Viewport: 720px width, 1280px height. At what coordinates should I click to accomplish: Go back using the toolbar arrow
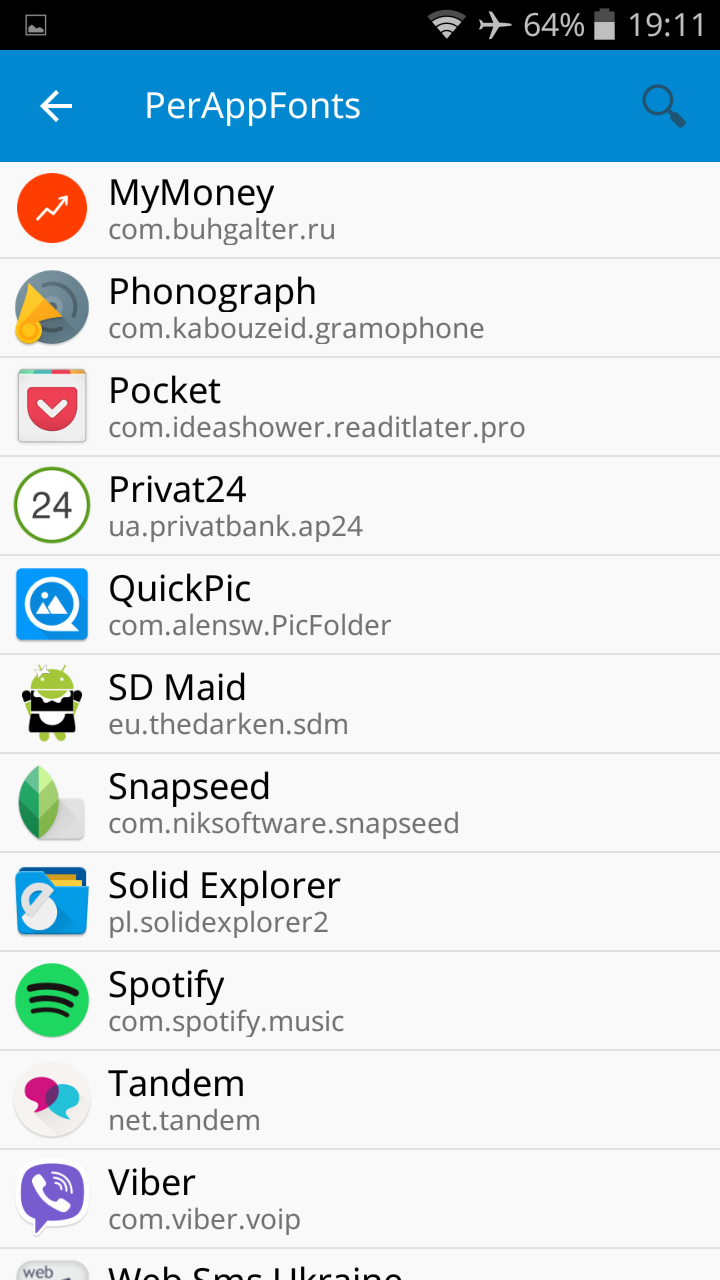56,106
